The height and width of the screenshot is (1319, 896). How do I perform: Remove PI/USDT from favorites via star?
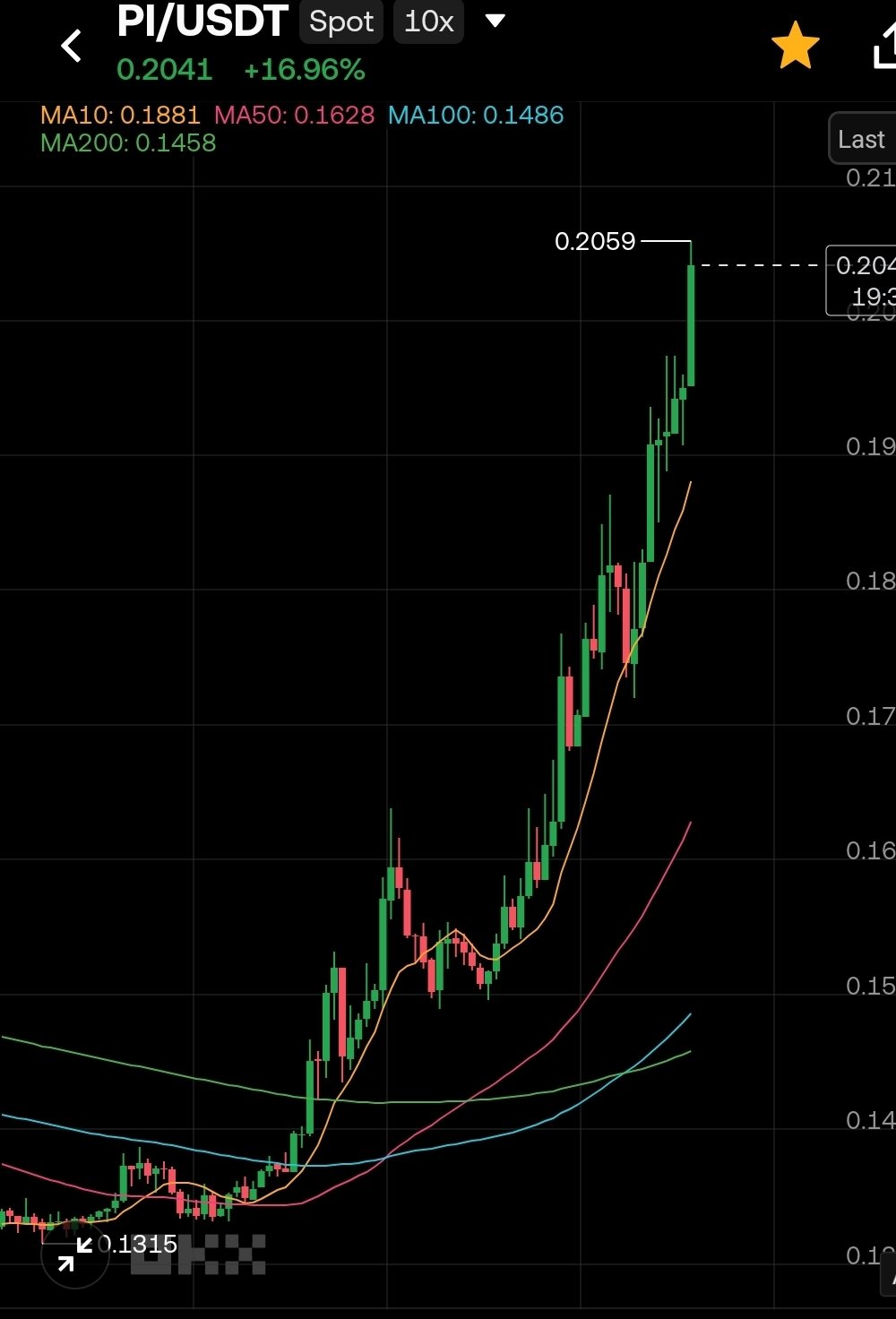coord(795,46)
